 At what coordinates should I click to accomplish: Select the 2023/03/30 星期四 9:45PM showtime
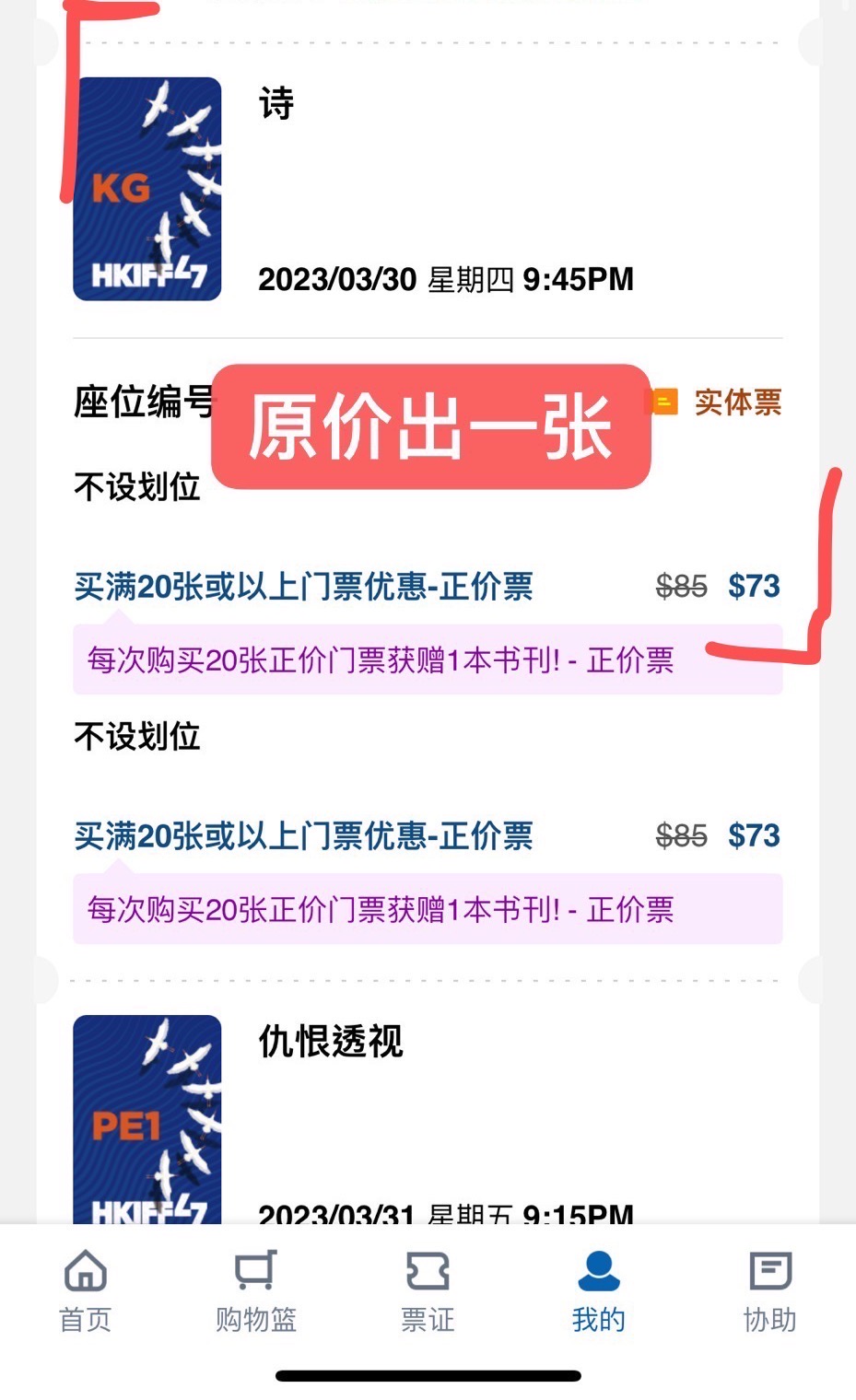pos(446,279)
